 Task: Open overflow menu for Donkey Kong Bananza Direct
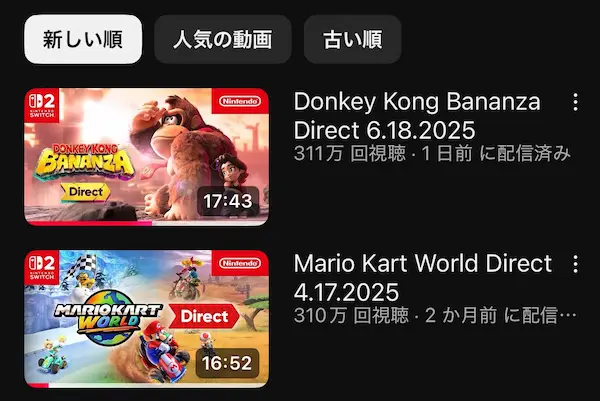coord(575,103)
